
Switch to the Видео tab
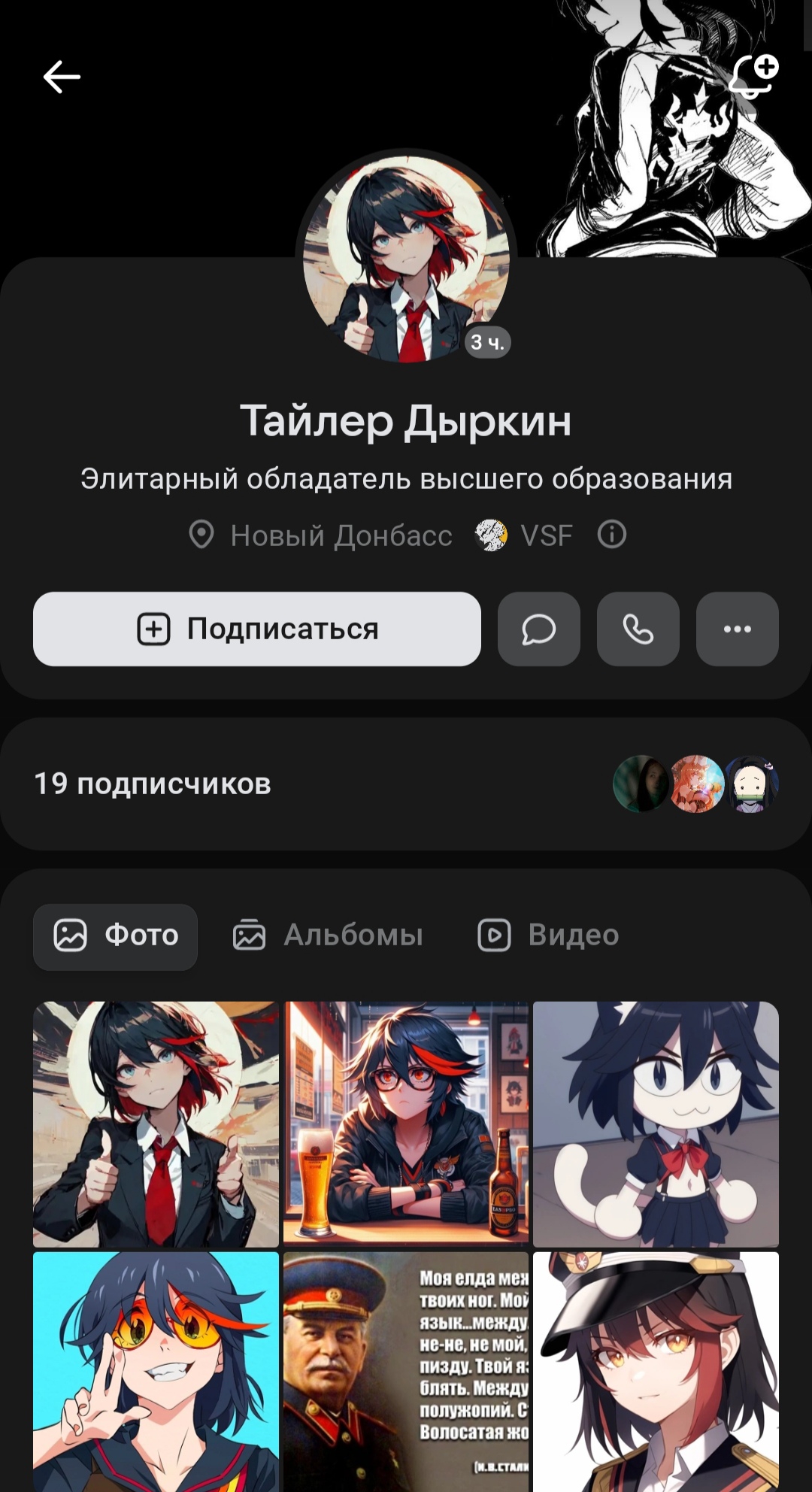coord(548,936)
